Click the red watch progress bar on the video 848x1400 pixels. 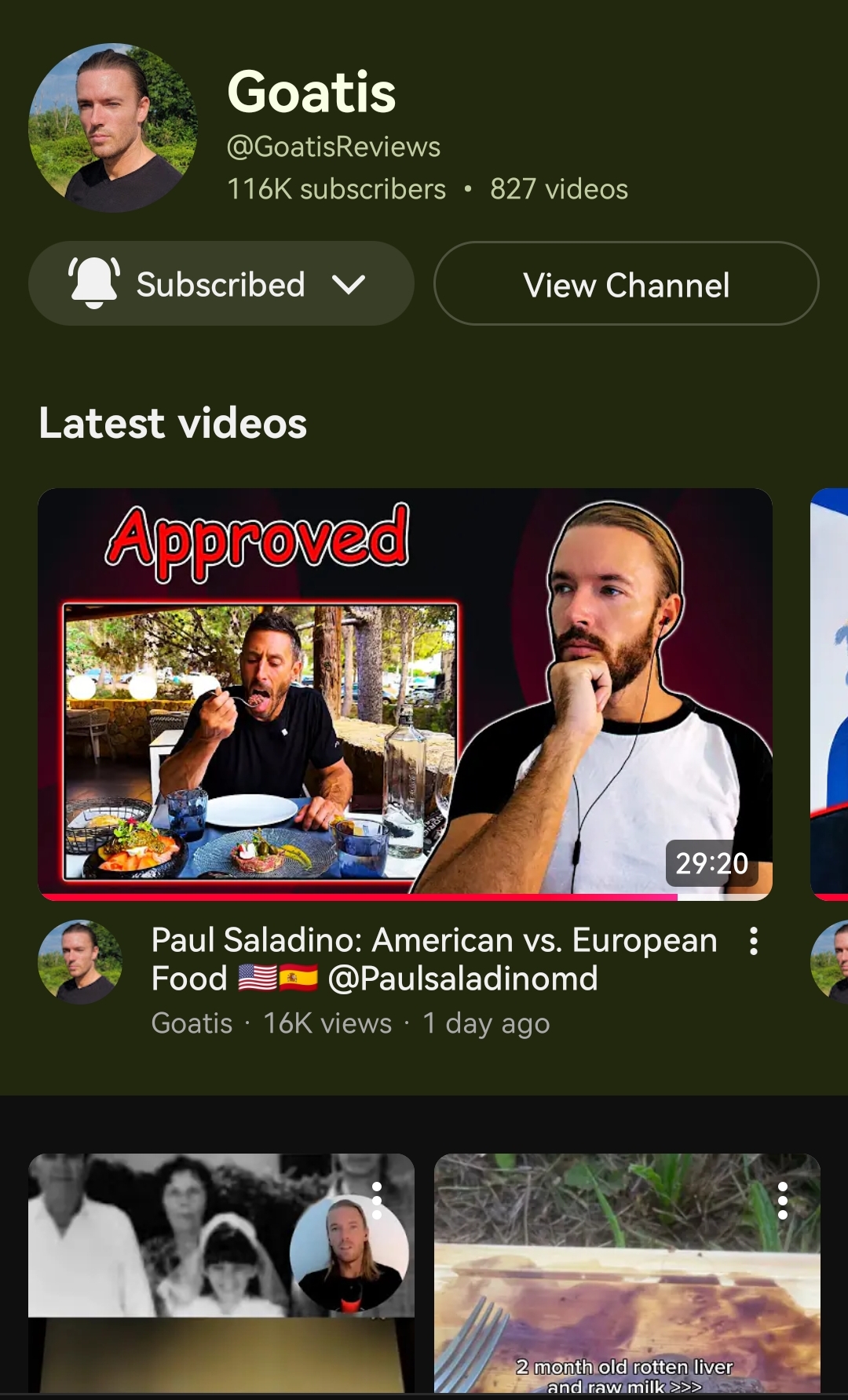tap(353, 897)
